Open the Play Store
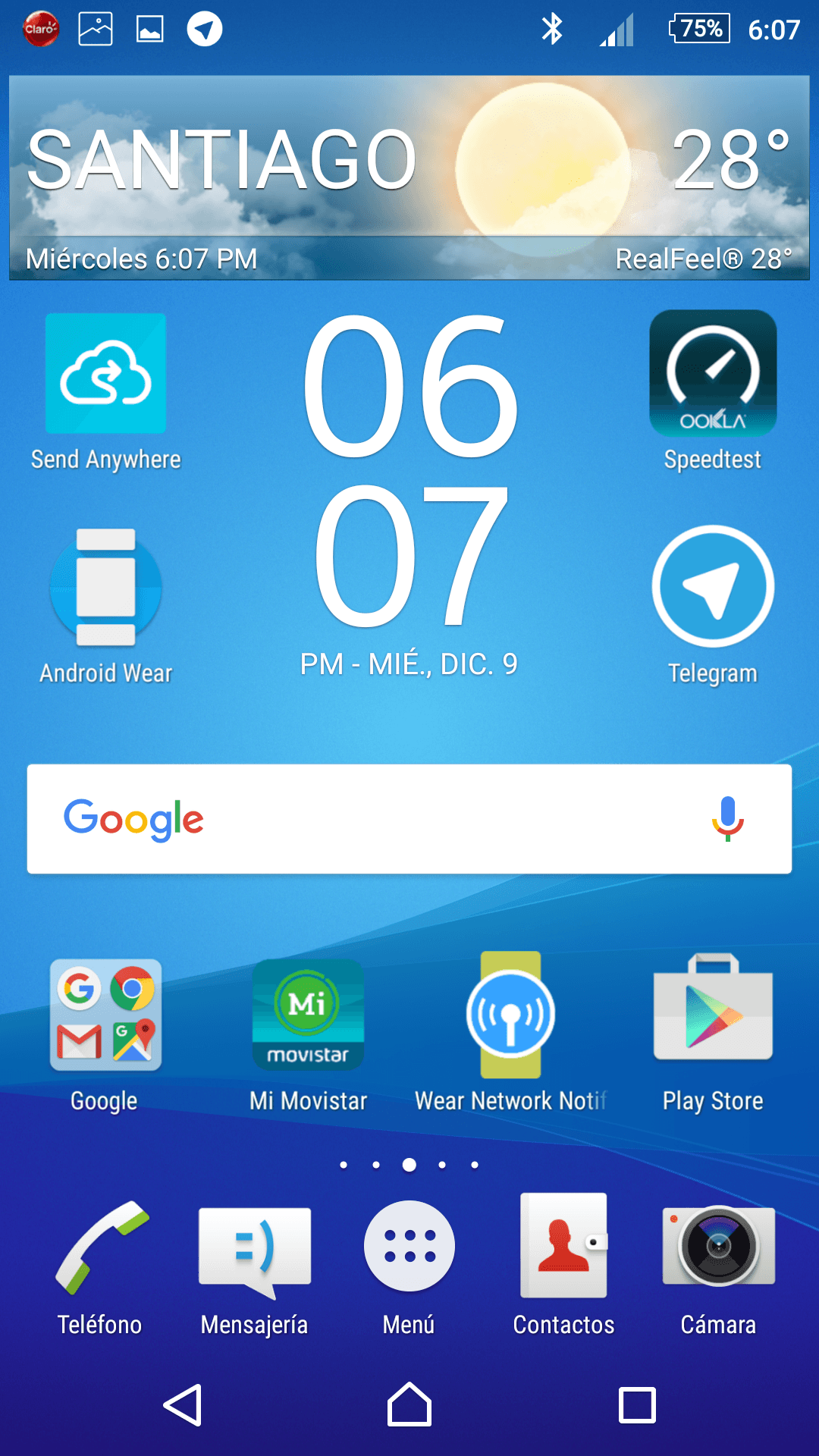This screenshot has width=819, height=1456. (x=713, y=1016)
